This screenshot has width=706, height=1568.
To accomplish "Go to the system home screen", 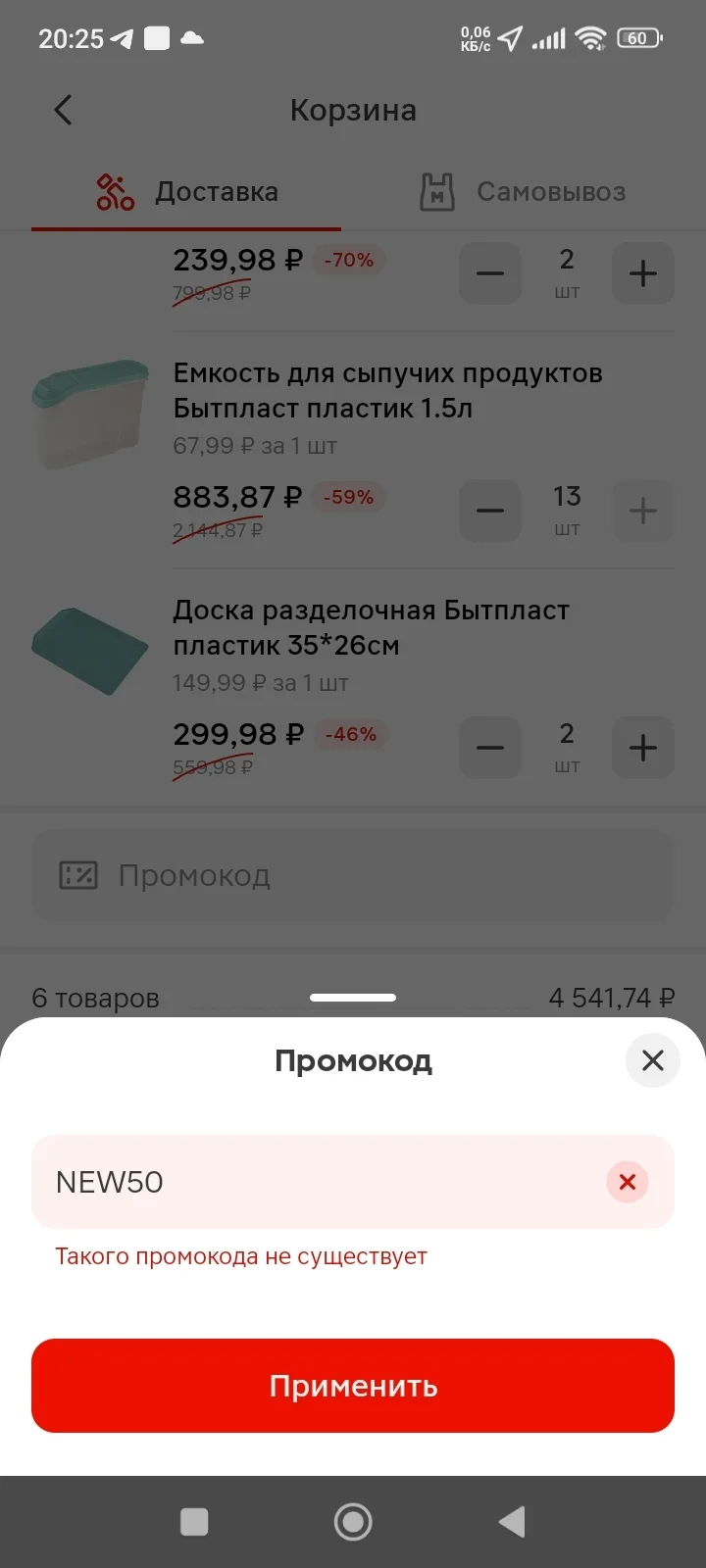I will [x=353, y=1522].
